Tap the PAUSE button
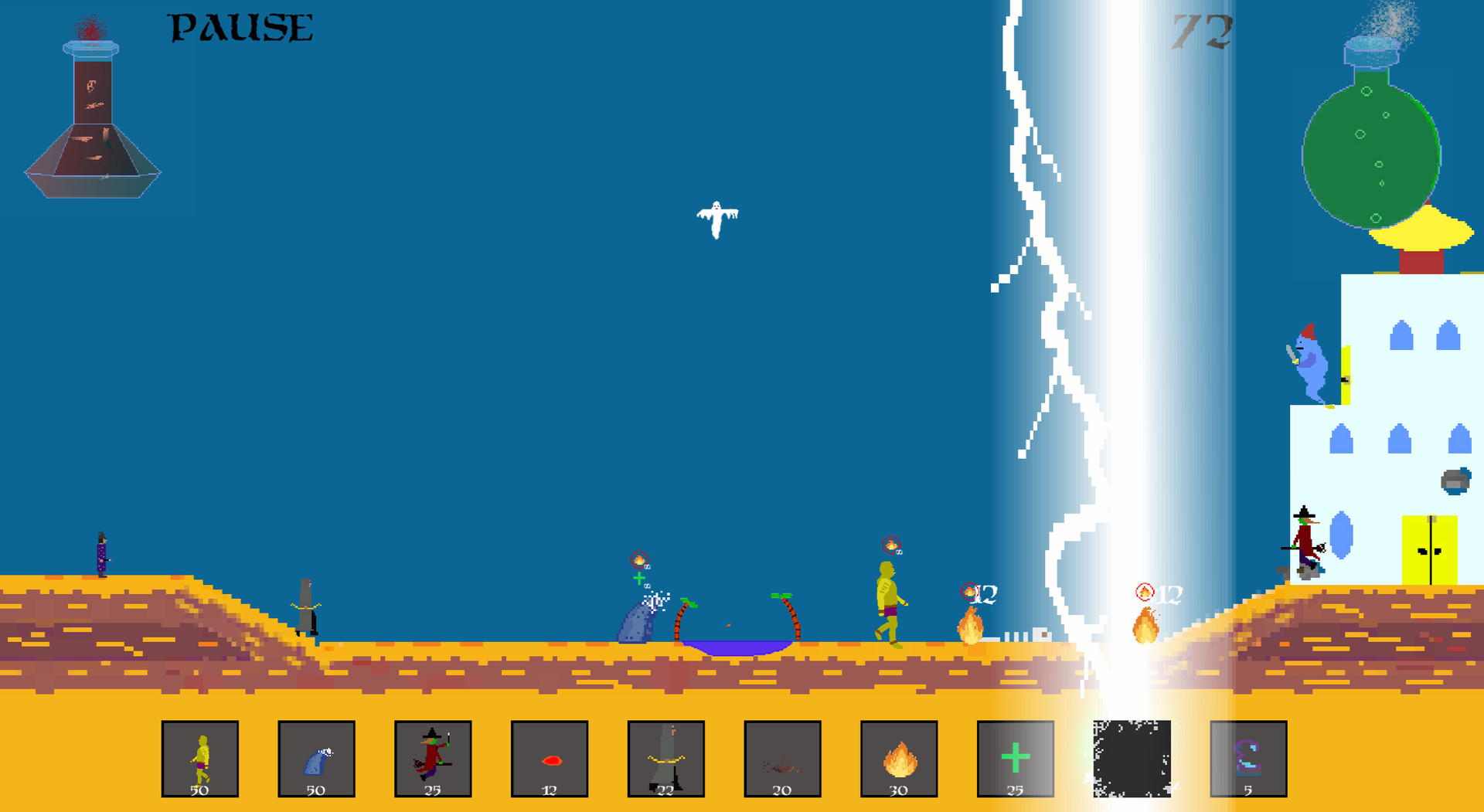 pyautogui.click(x=240, y=28)
